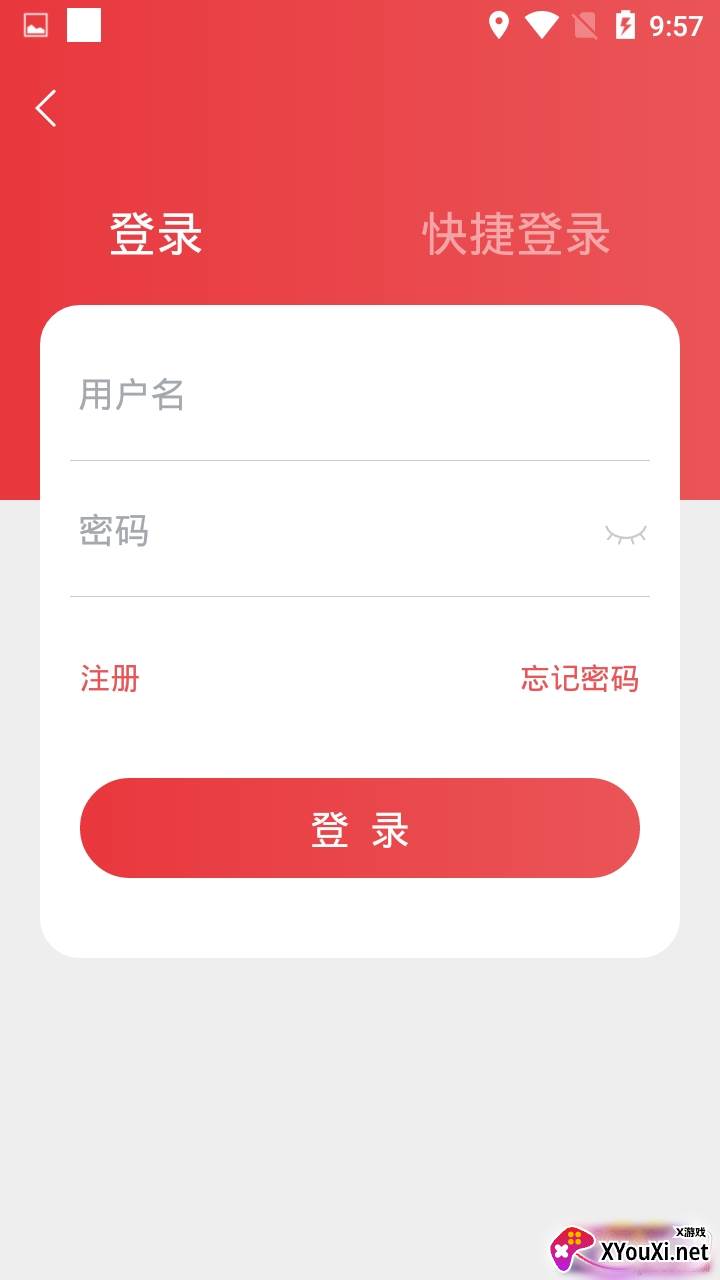Go back using the top-left arrow
The image size is (720, 1280).
click(x=46, y=108)
